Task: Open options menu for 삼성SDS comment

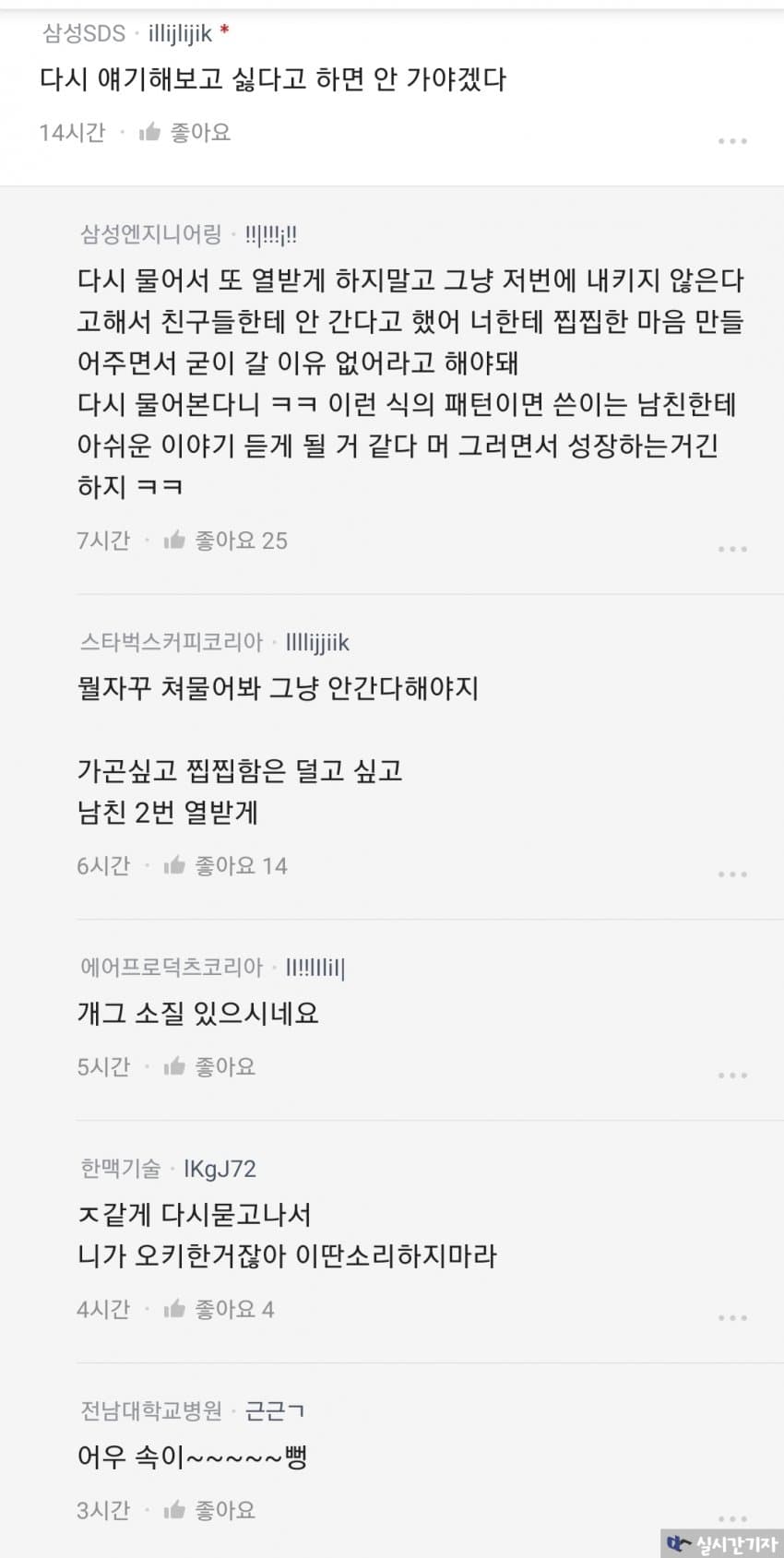Action: 731,141
